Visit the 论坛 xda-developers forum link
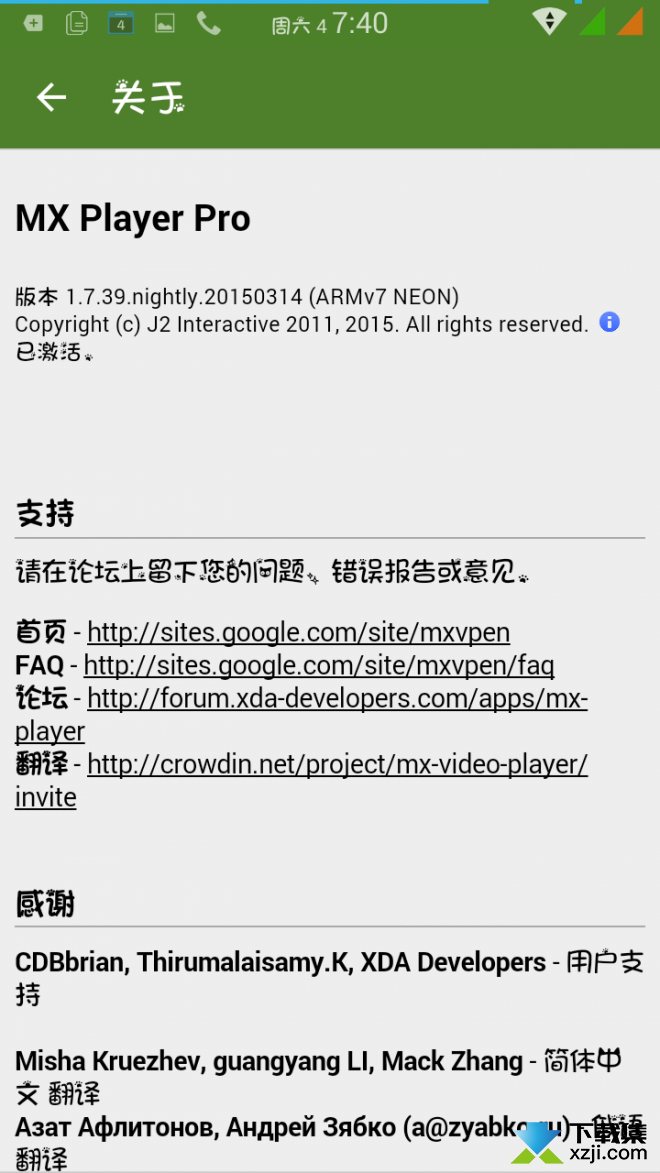Screen dimensions: 660x1173 point(302,714)
